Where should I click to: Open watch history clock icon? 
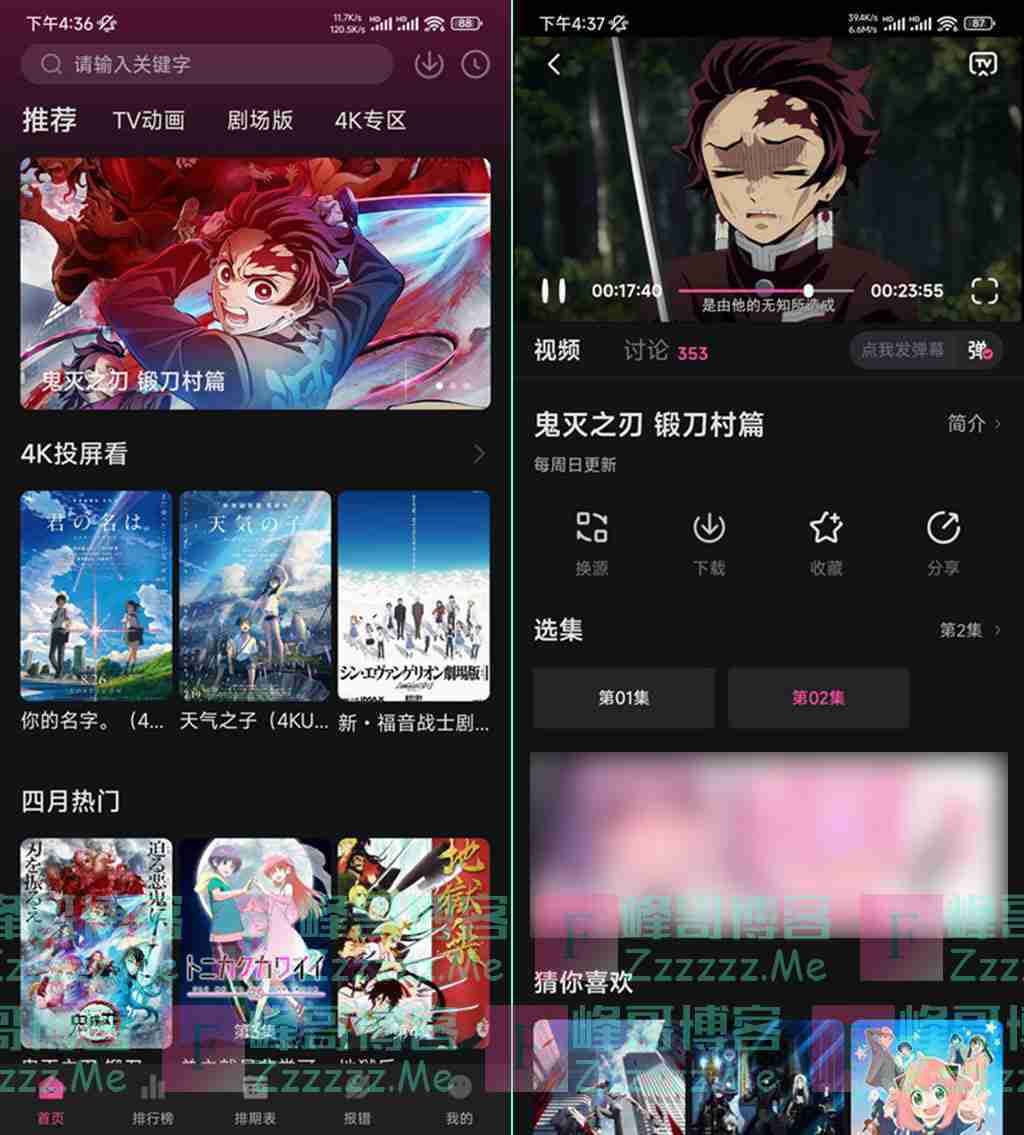pyautogui.click(x=475, y=65)
